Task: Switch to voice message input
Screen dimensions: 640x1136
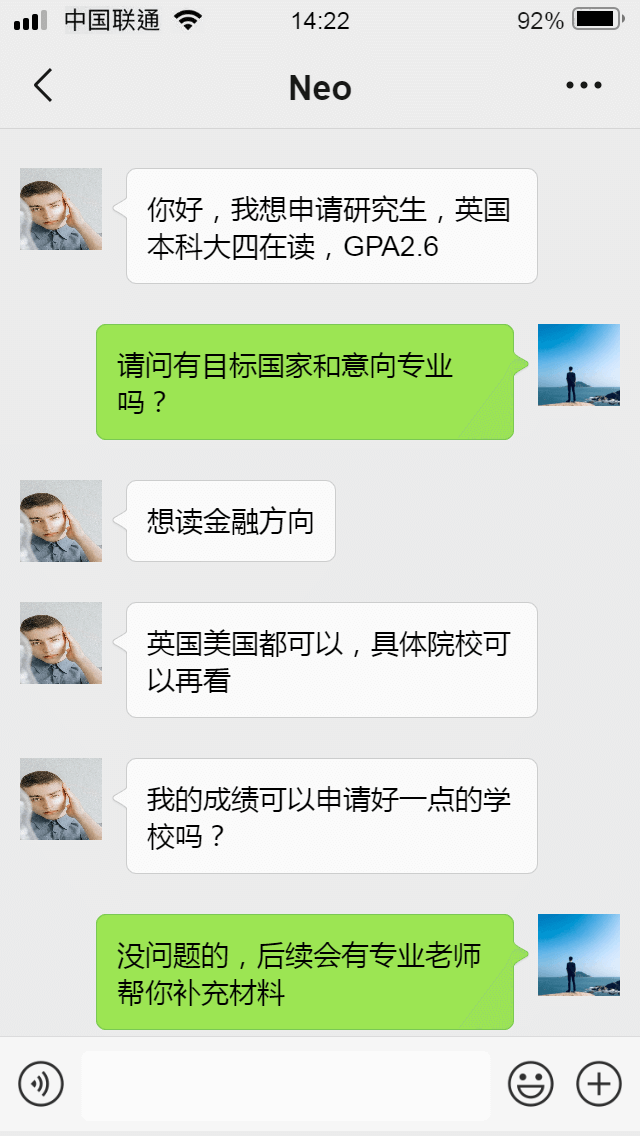Action: [x=41, y=1083]
